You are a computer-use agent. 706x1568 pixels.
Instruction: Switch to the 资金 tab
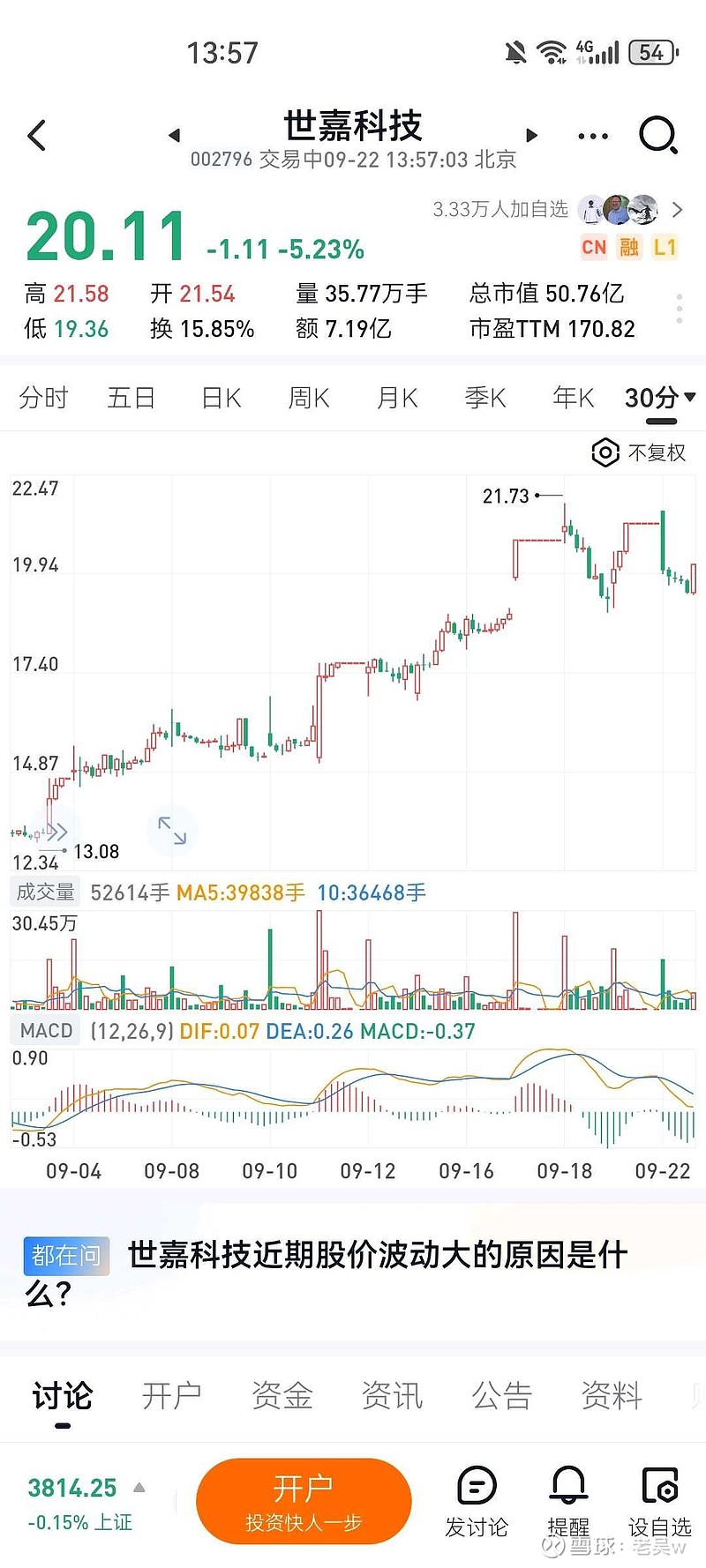[282, 1396]
